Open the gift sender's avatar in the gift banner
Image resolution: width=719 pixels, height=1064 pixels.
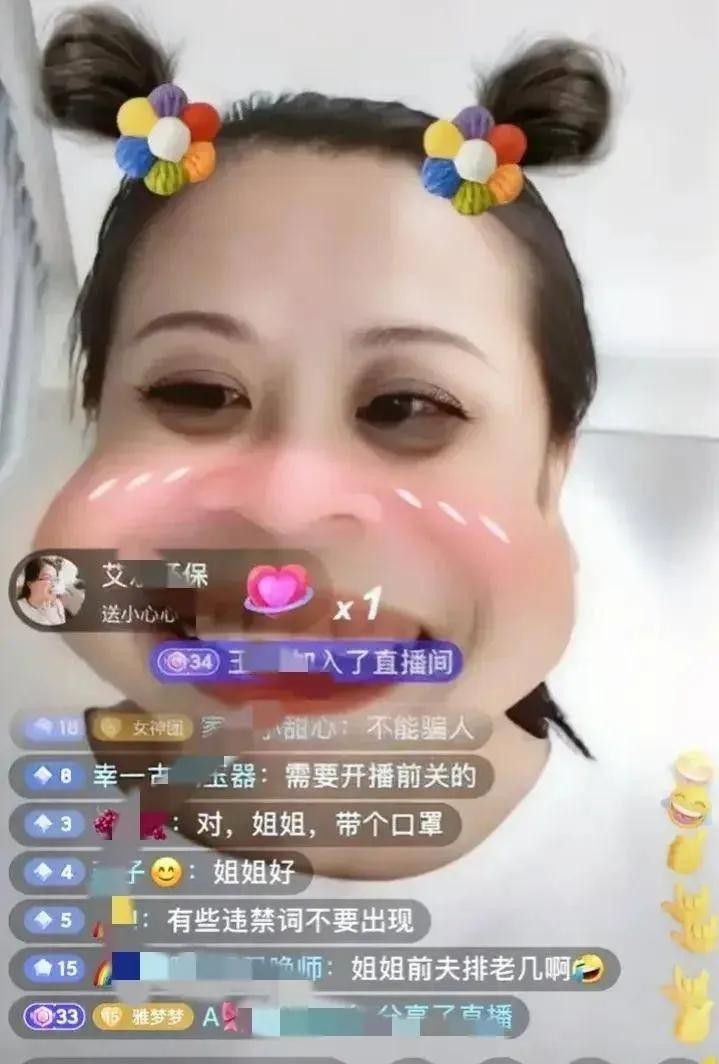click(42, 592)
